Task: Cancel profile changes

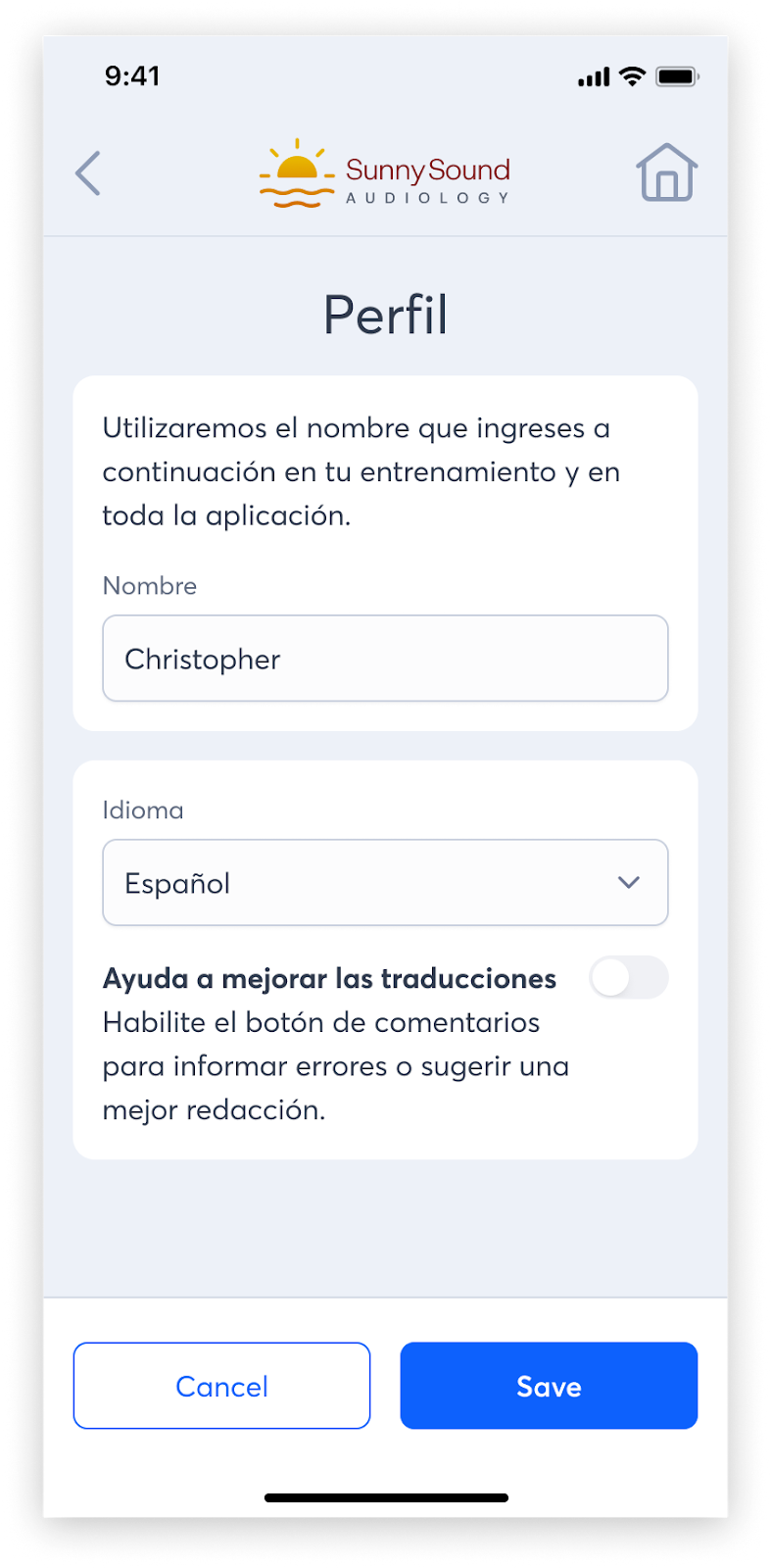Action: pos(221,1386)
